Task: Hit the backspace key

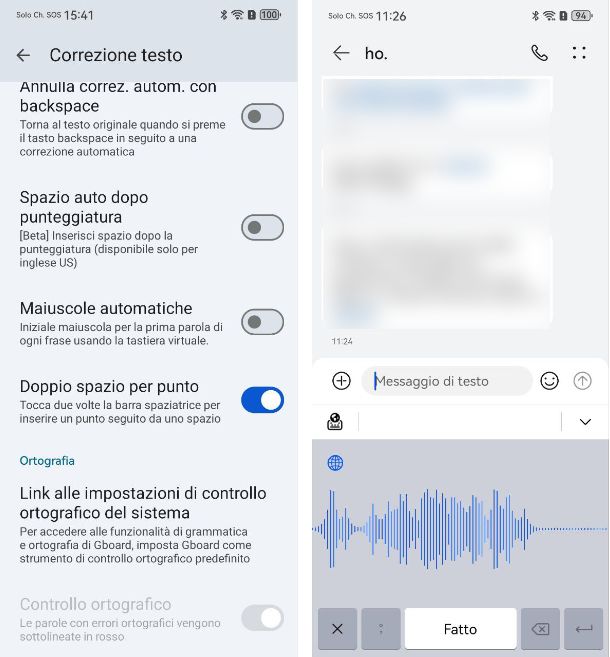Action: 540,629
